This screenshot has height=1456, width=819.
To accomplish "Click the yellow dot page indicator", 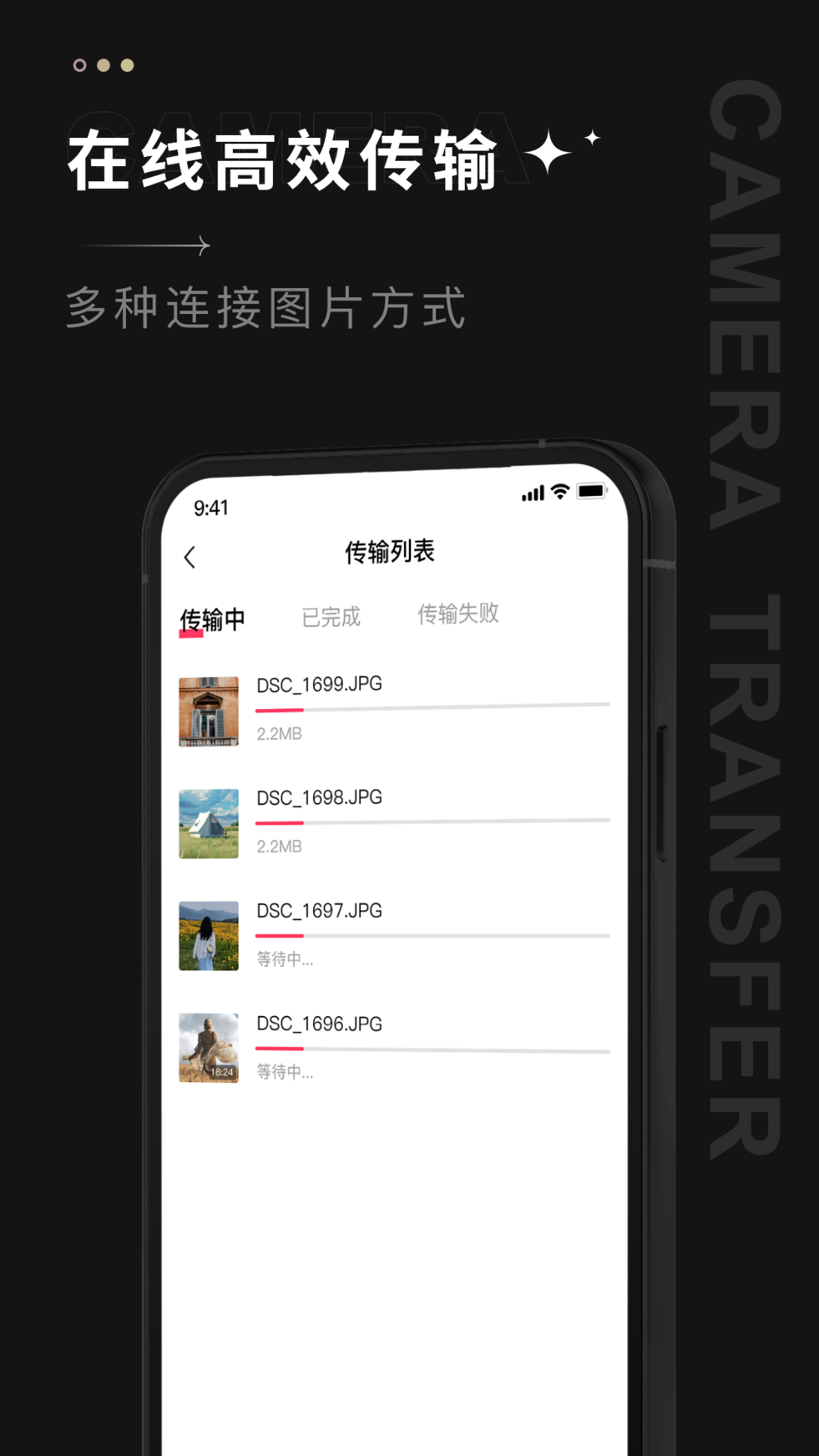I will click(126, 65).
